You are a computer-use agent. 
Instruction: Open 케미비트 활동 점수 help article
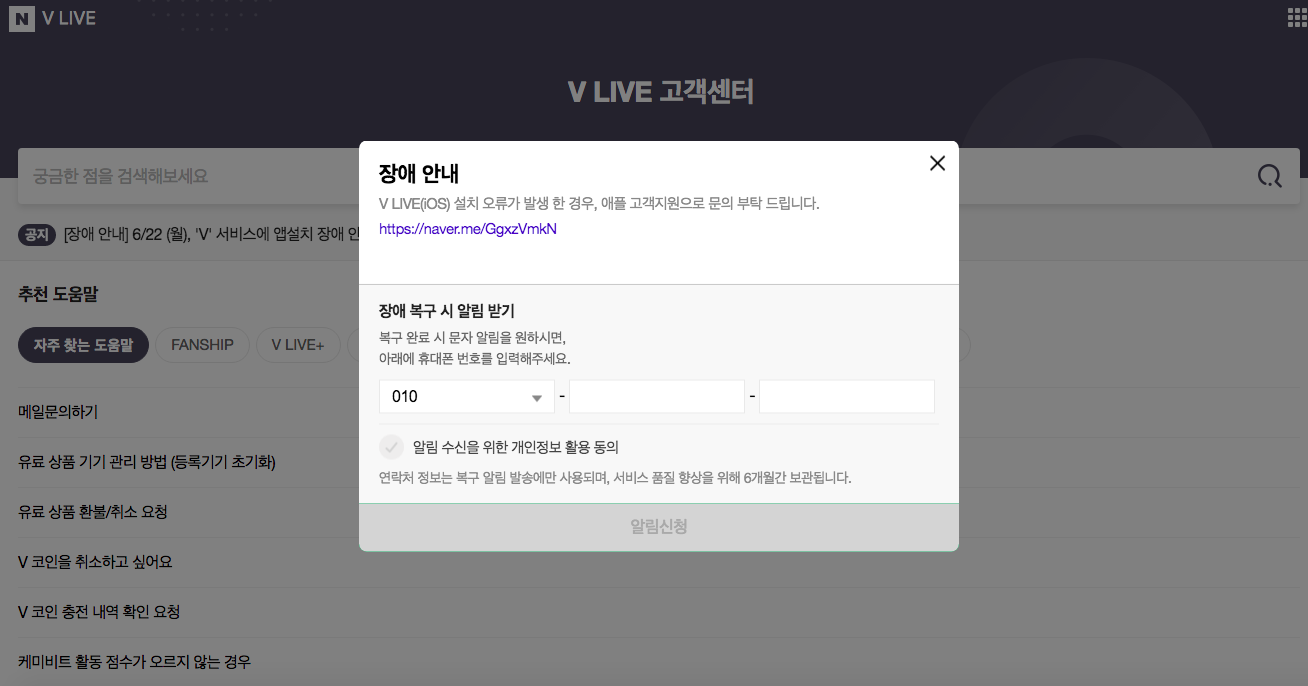point(134,662)
